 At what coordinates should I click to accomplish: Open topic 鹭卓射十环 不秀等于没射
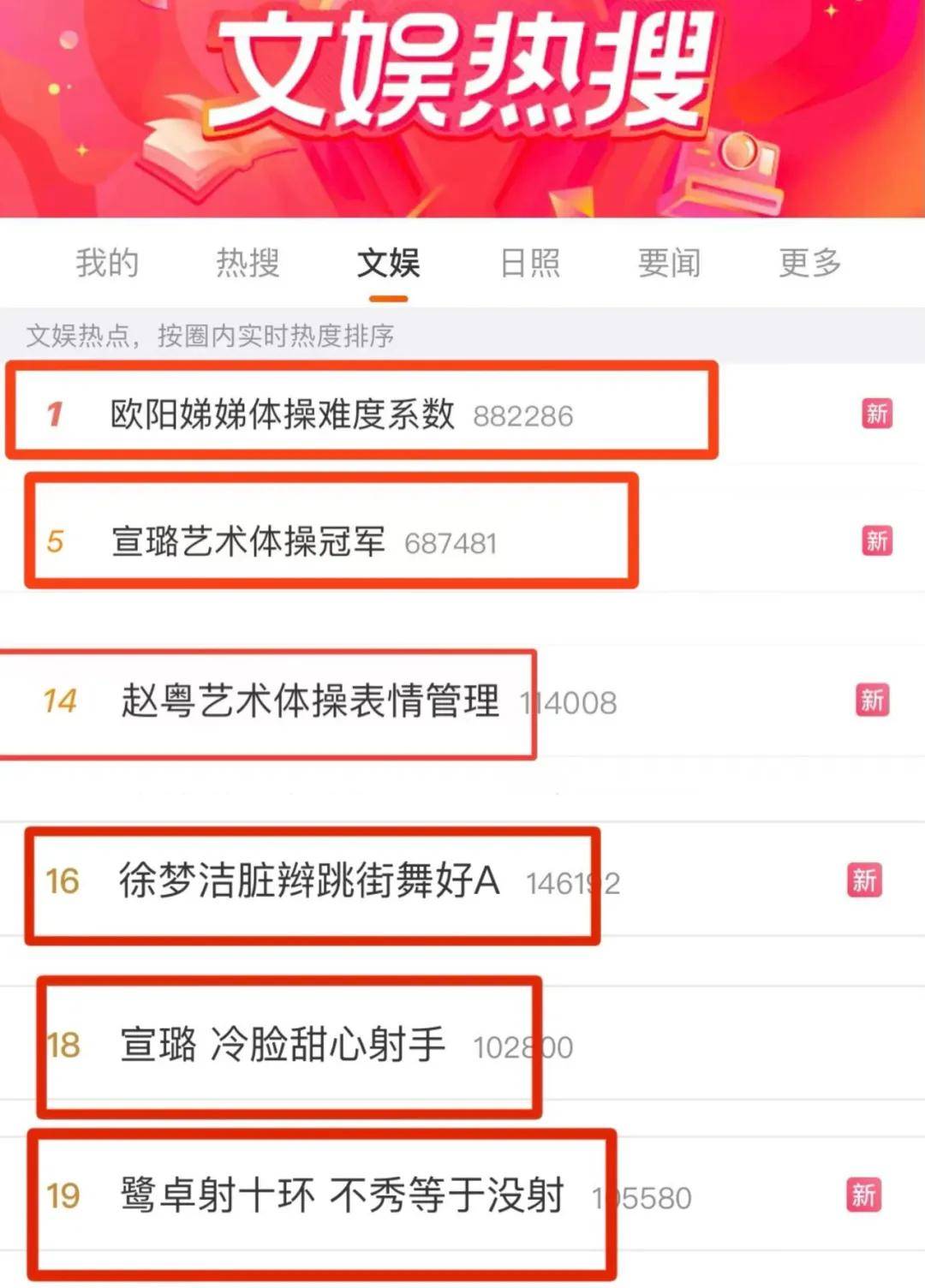pos(342,1196)
